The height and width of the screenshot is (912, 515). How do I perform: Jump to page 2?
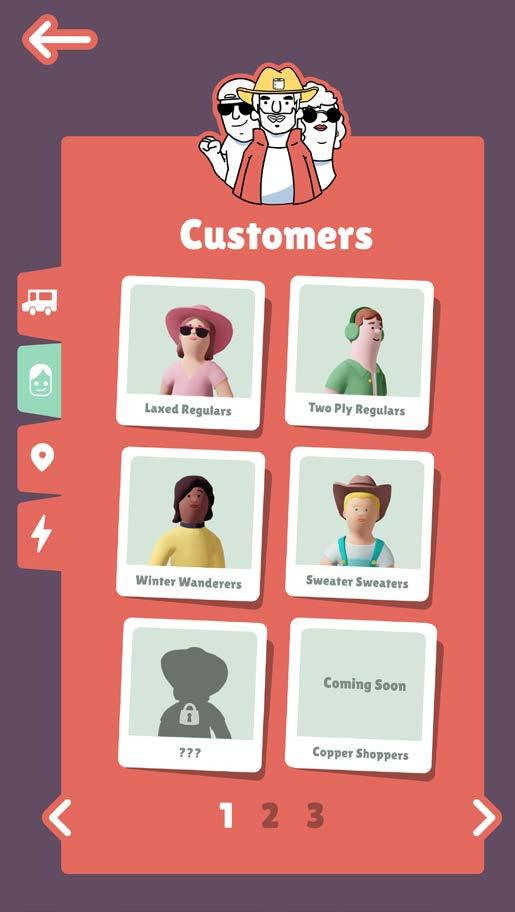tap(270, 816)
